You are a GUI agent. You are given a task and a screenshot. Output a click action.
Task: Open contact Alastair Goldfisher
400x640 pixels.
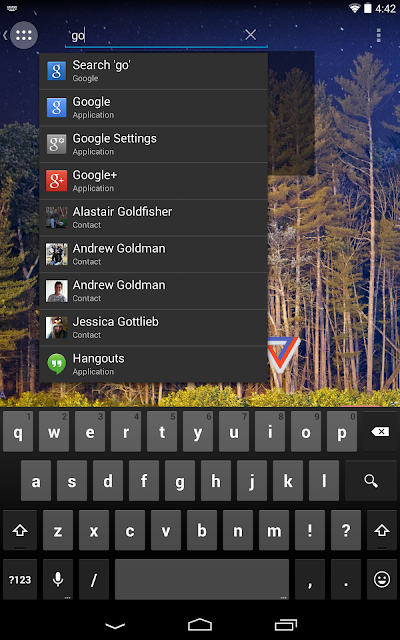click(153, 218)
